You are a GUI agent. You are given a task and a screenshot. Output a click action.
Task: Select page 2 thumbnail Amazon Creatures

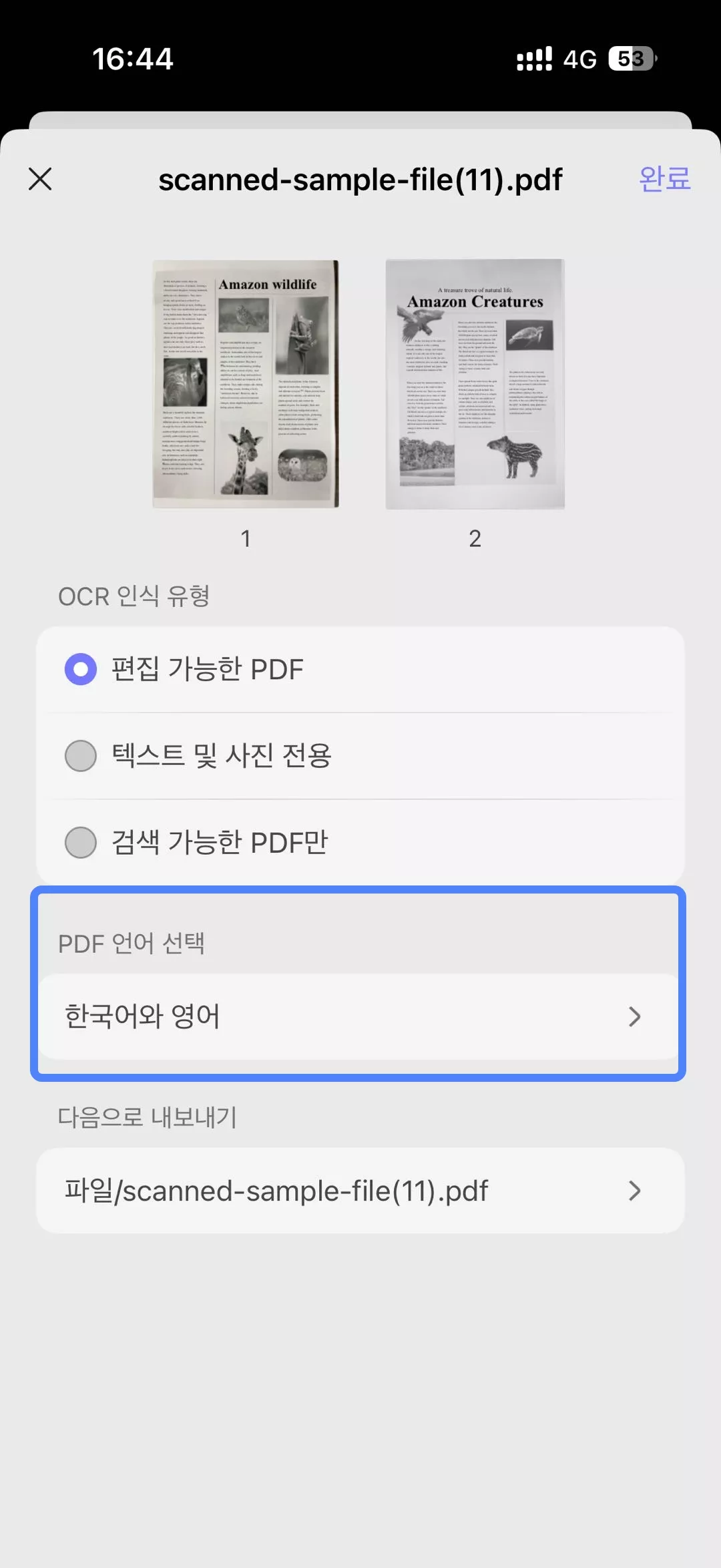coord(475,384)
